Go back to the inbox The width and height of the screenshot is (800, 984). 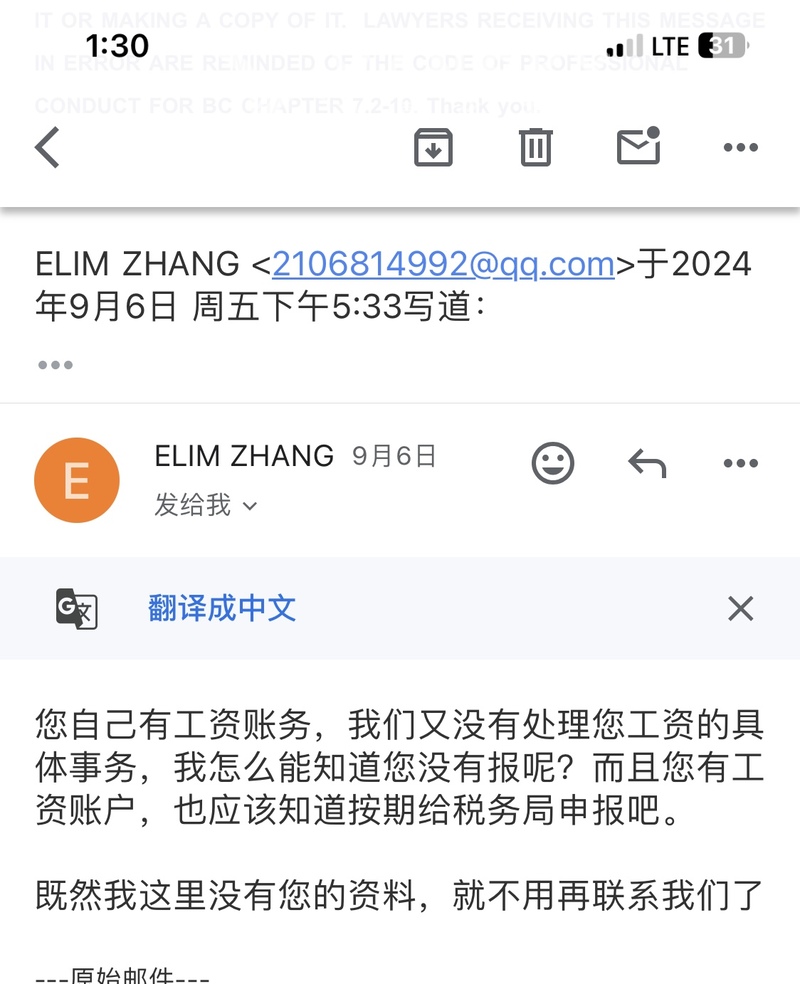[x=47, y=148]
